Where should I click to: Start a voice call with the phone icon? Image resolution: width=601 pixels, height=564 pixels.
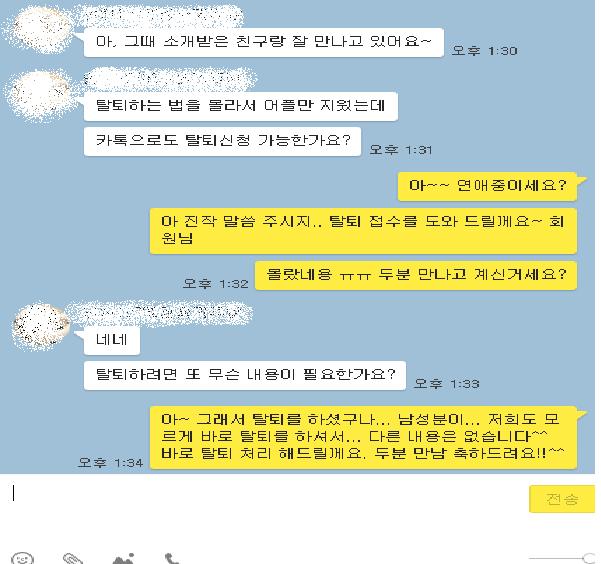[172, 559]
